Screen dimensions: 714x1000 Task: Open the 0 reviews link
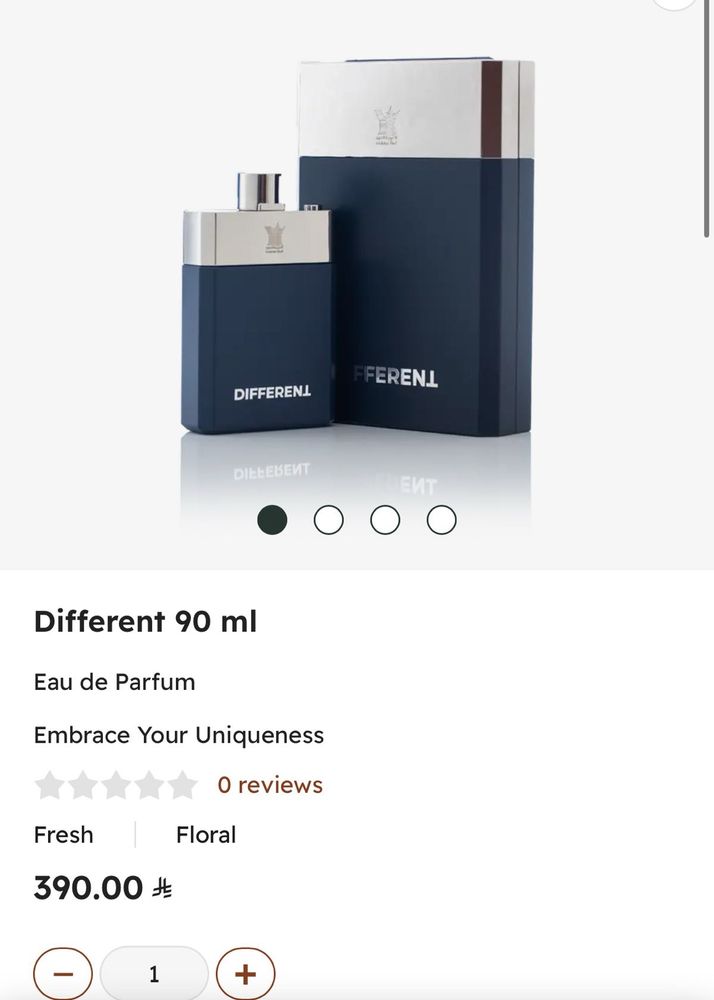[x=270, y=785]
